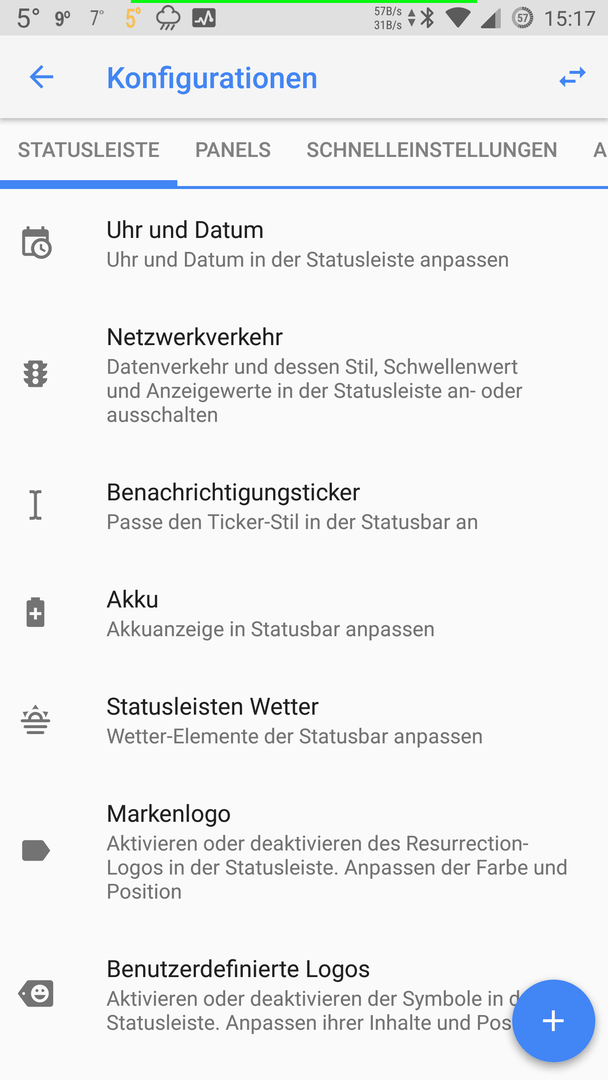Switch to the Panels tab
608x1080 pixels.
233,150
